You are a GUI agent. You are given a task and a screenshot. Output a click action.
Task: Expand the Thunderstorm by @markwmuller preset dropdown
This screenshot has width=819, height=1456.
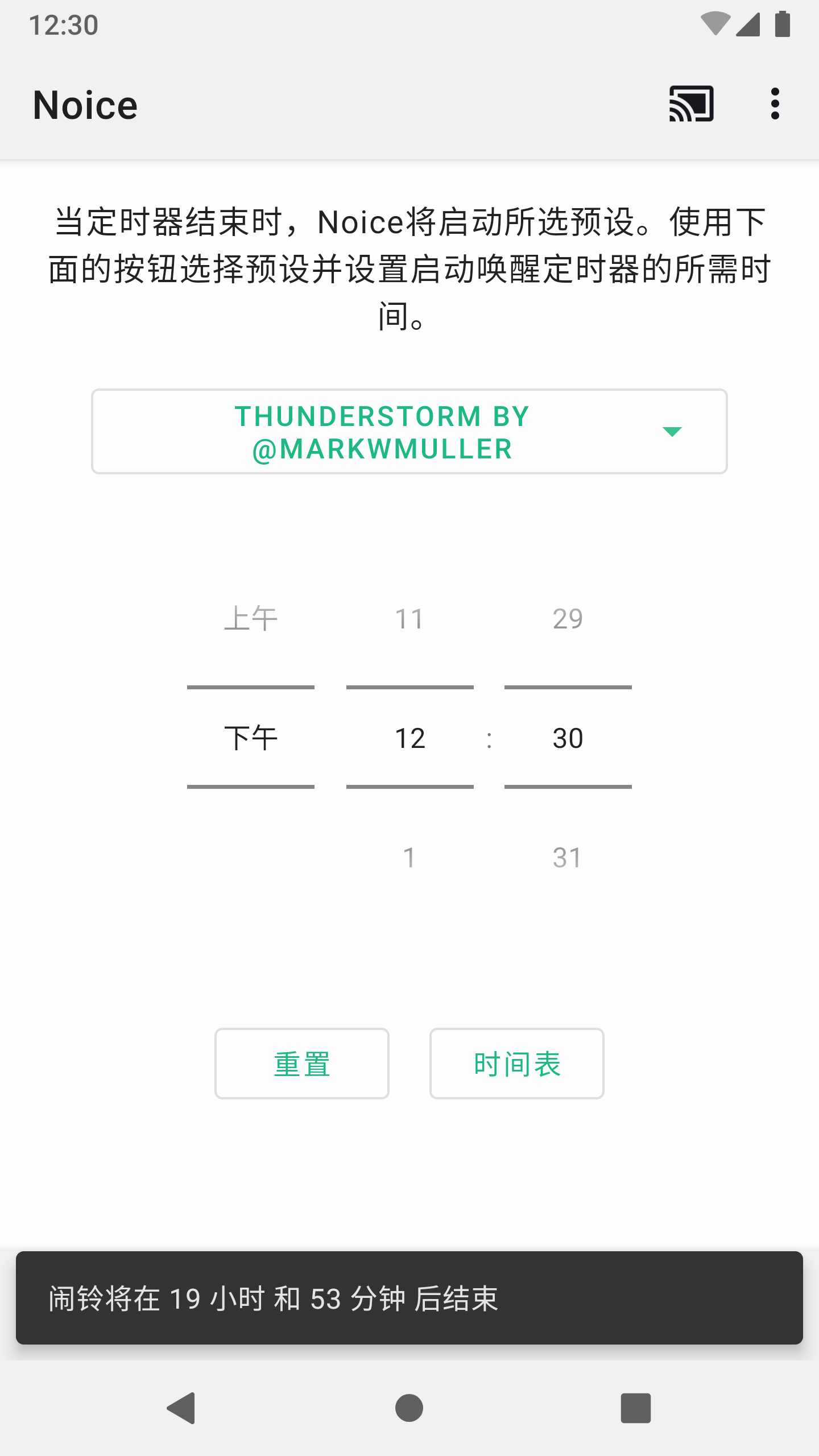(409, 432)
